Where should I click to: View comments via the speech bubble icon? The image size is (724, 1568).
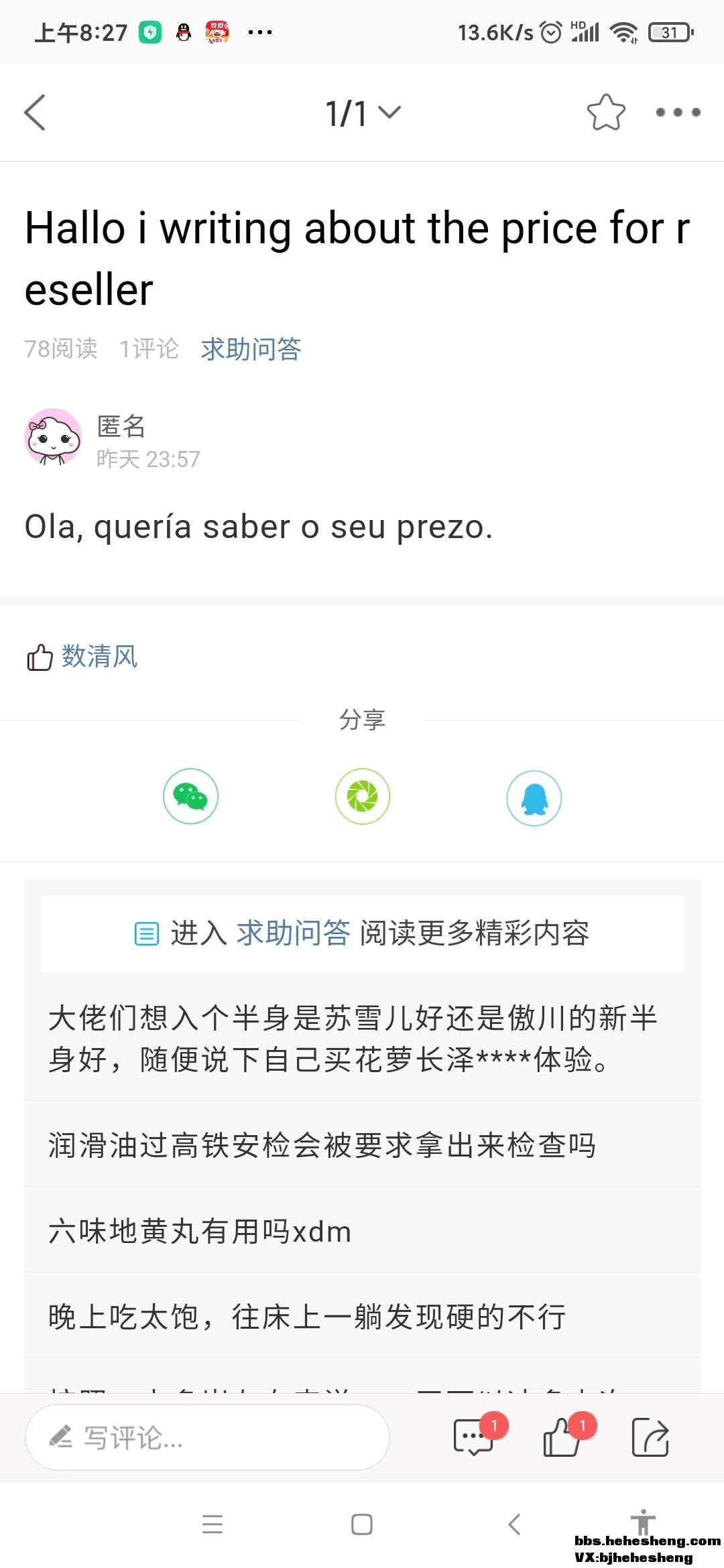coord(473,1437)
